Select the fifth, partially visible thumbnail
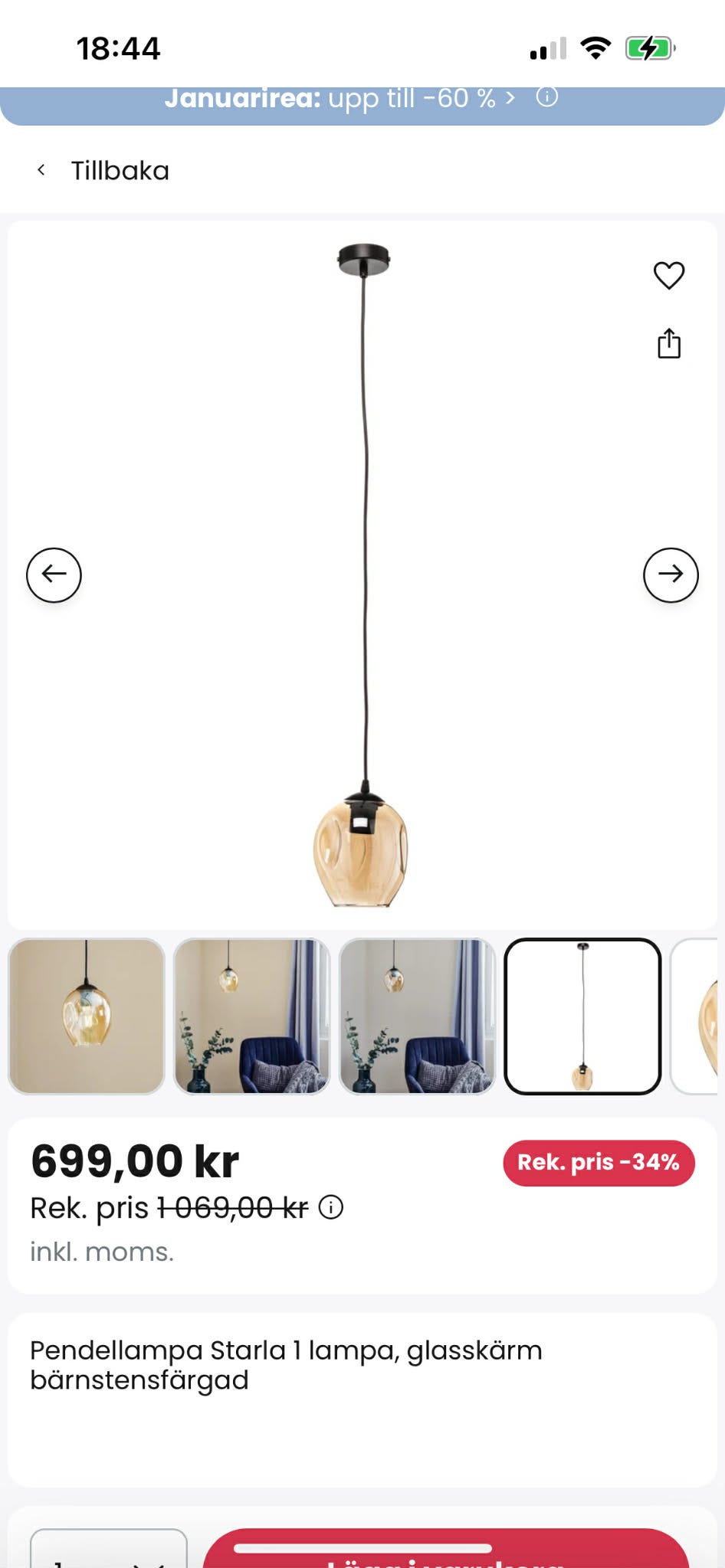 tap(696, 1016)
